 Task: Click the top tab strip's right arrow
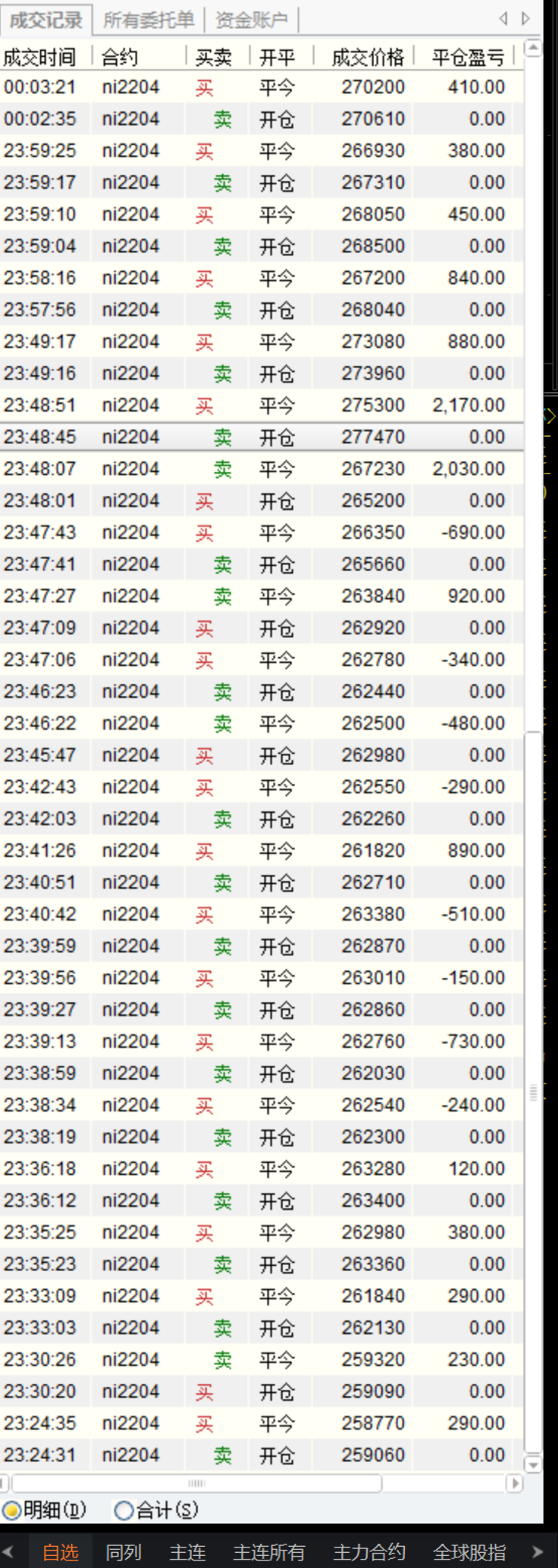525,18
